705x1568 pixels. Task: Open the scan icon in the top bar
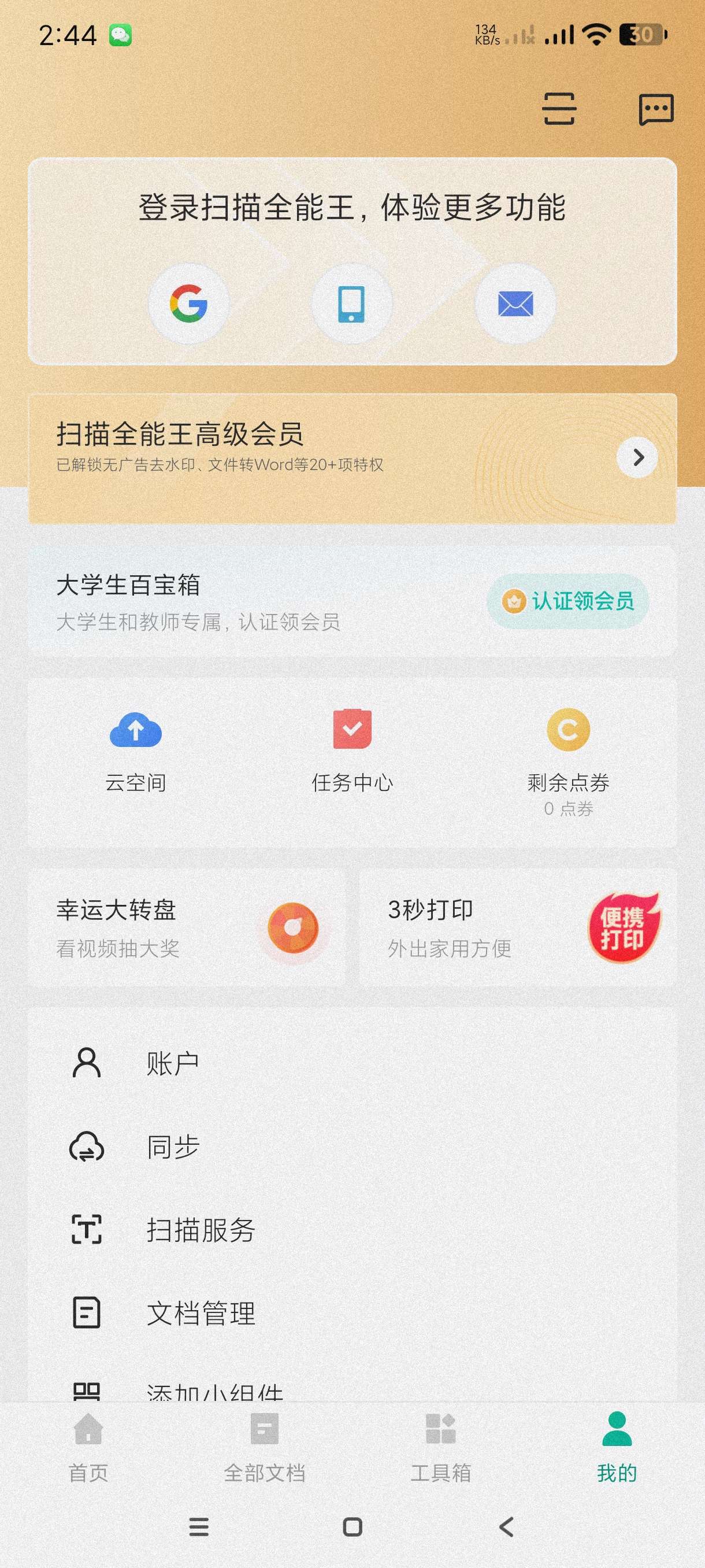coord(558,109)
